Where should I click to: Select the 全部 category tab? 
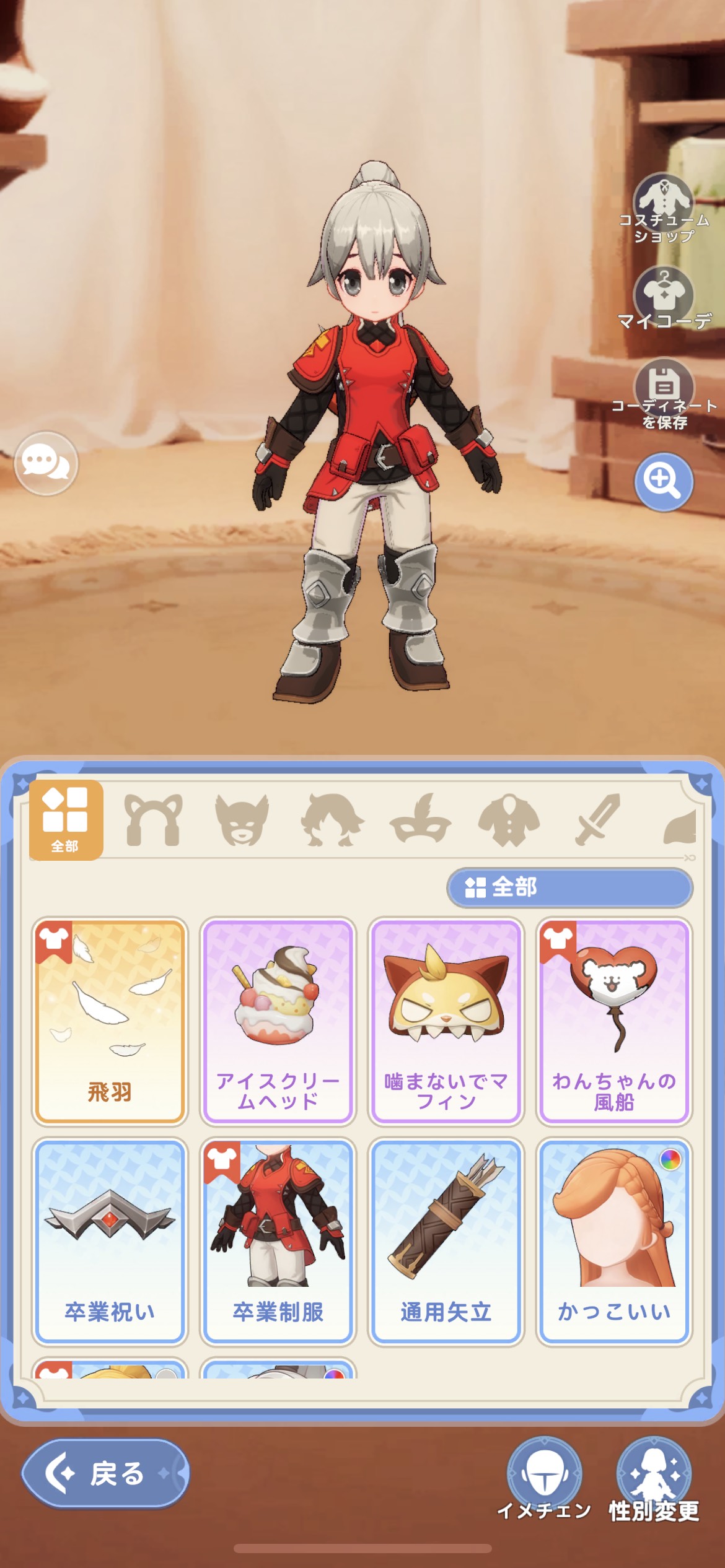tap(66, 820)
